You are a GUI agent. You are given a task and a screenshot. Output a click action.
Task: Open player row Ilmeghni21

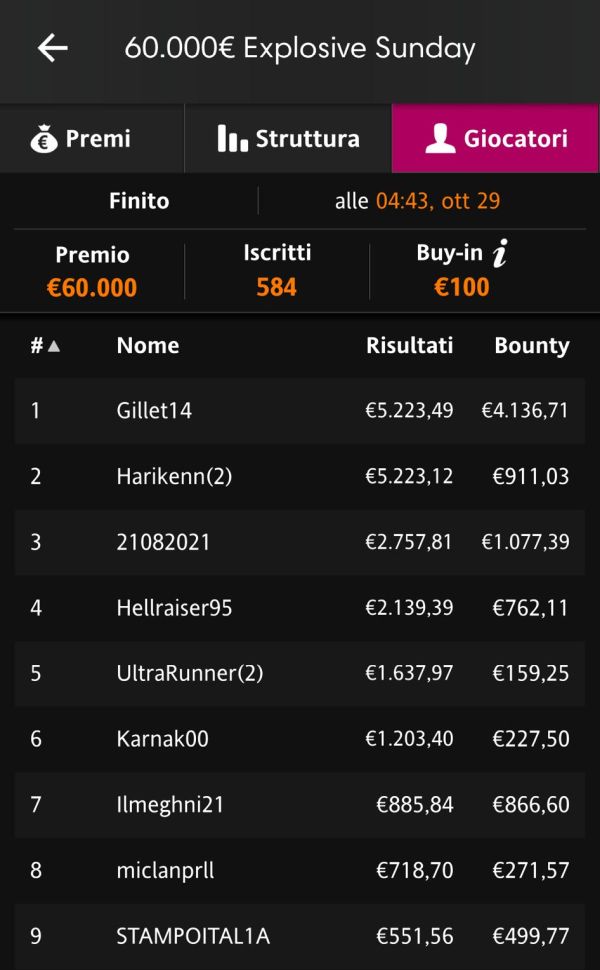(300, 805)
